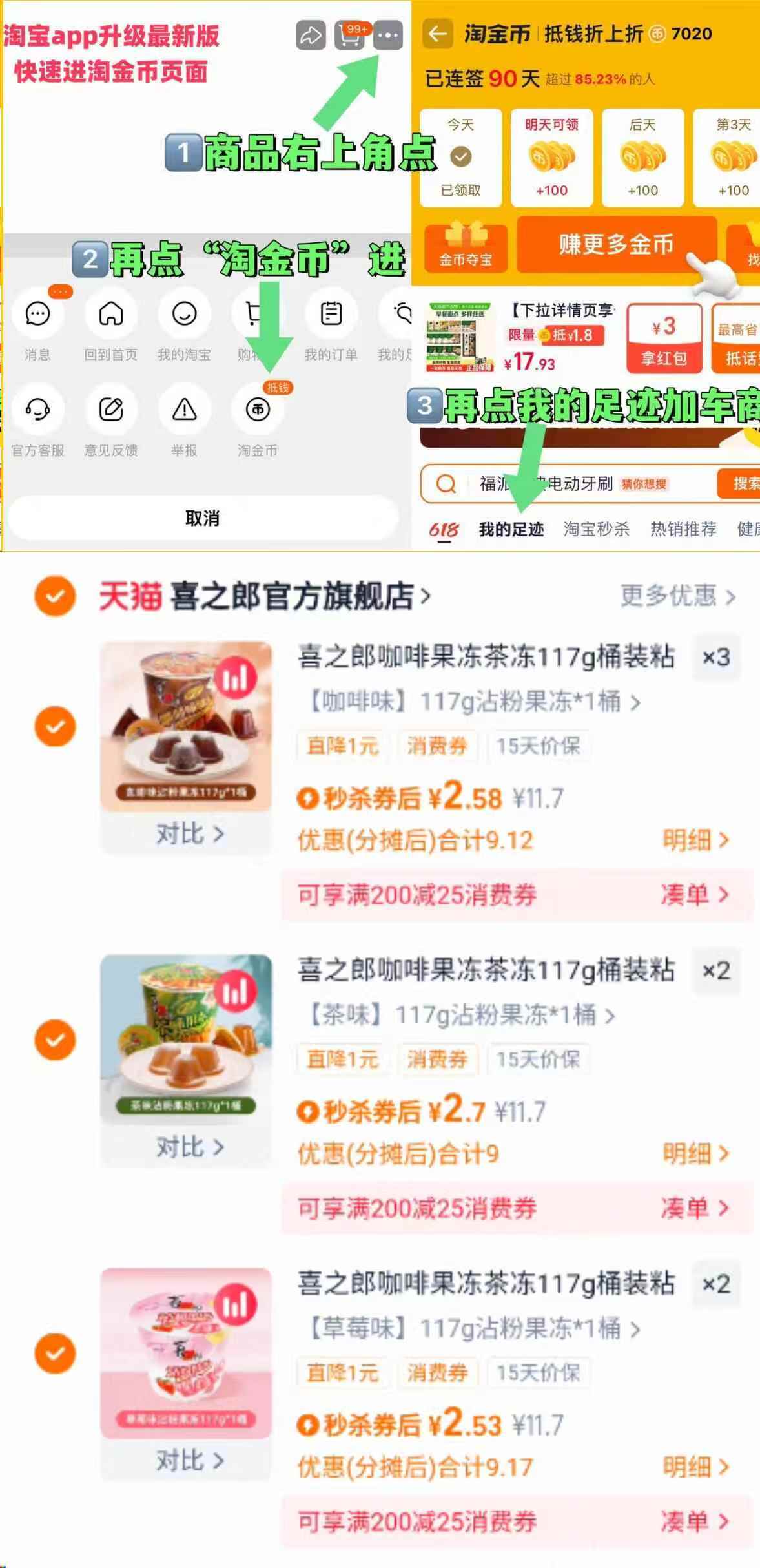Switch to the 淘宝秒杀 tab
760x1568 pixels.
click(597, 528)
